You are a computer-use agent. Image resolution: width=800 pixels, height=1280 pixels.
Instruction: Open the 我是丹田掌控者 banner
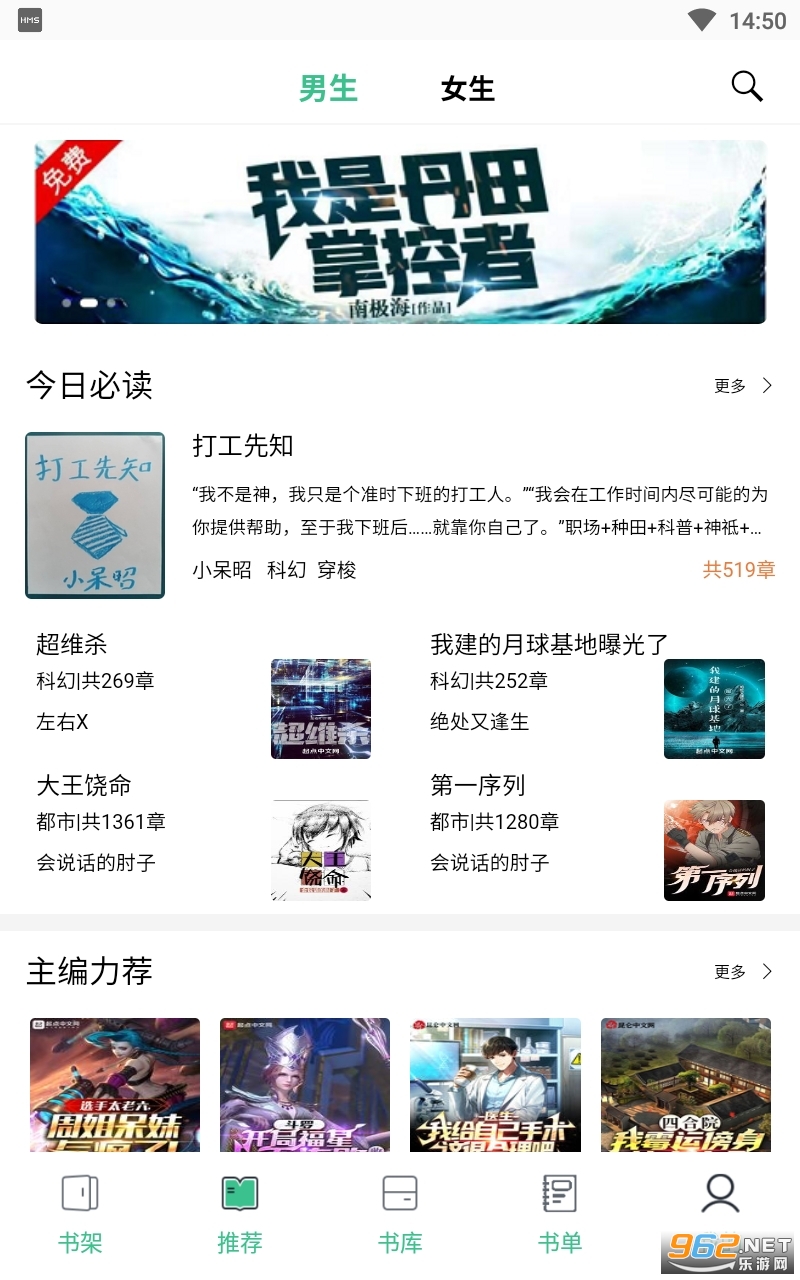click(x=400, y=232)
